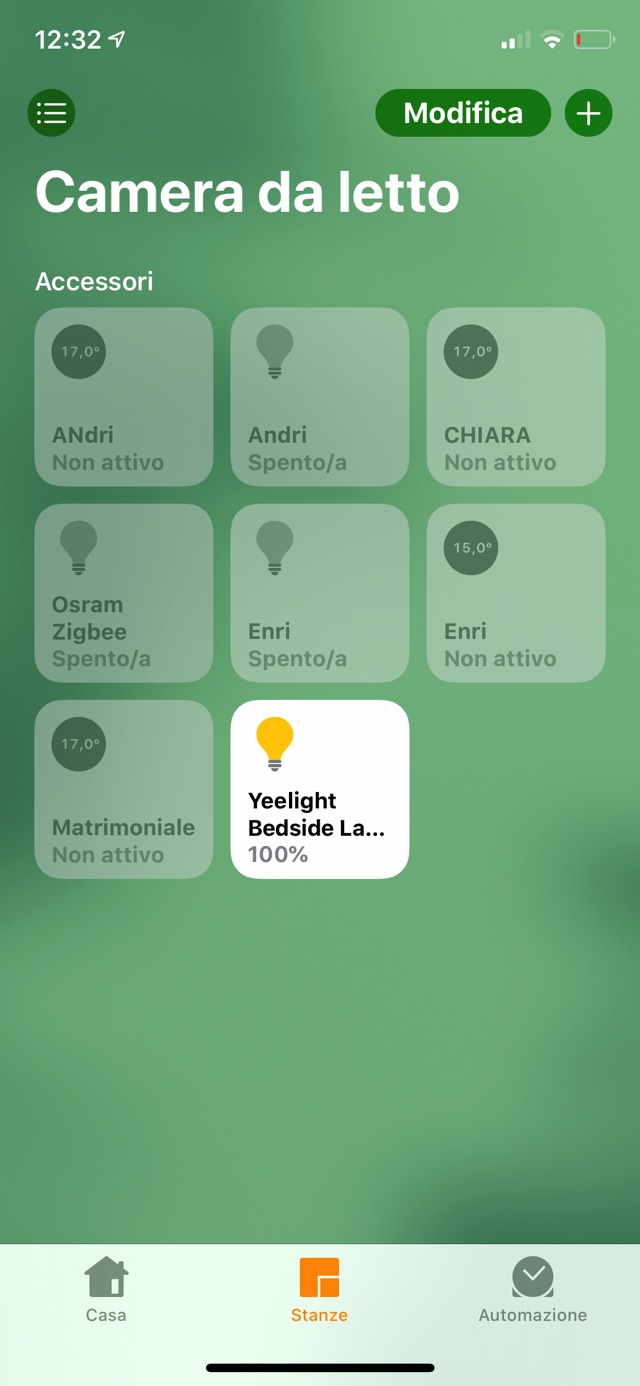Switch to the Casa tab
Screen dimensions: 640x1386
pyautogui.click(x=106, y=1290)
